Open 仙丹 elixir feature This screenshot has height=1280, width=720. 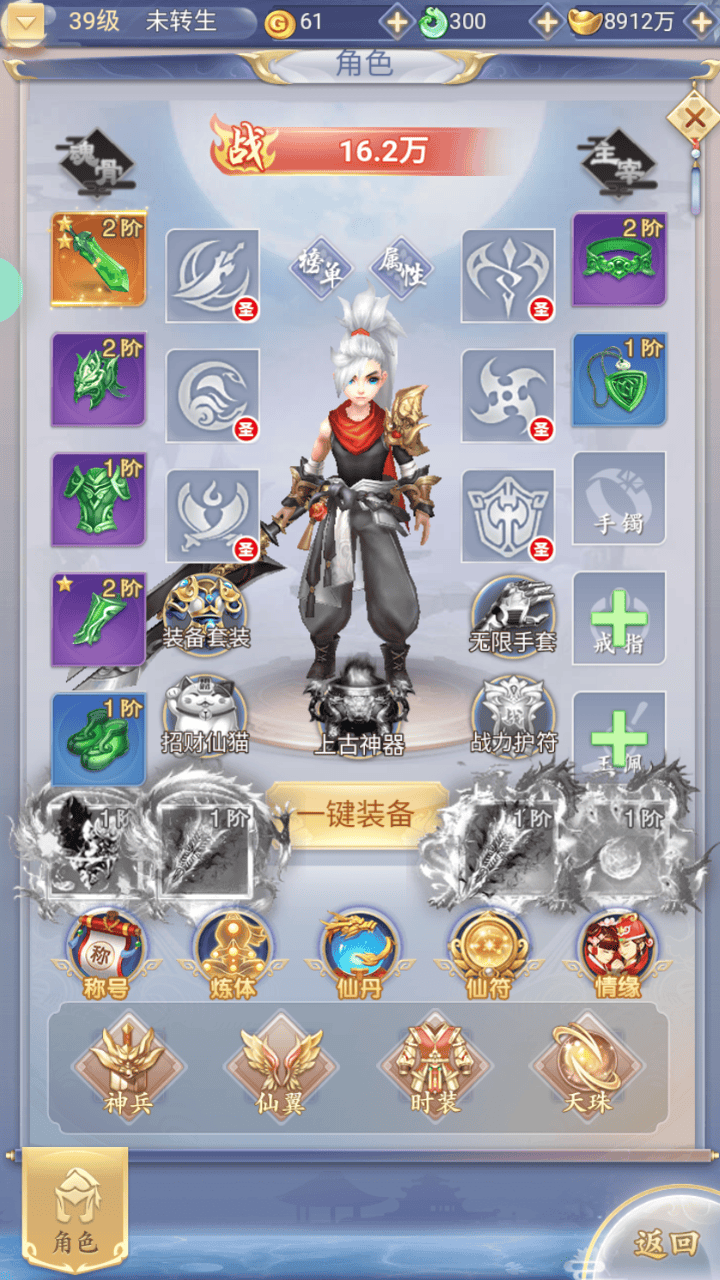click(x=359, y=951)
